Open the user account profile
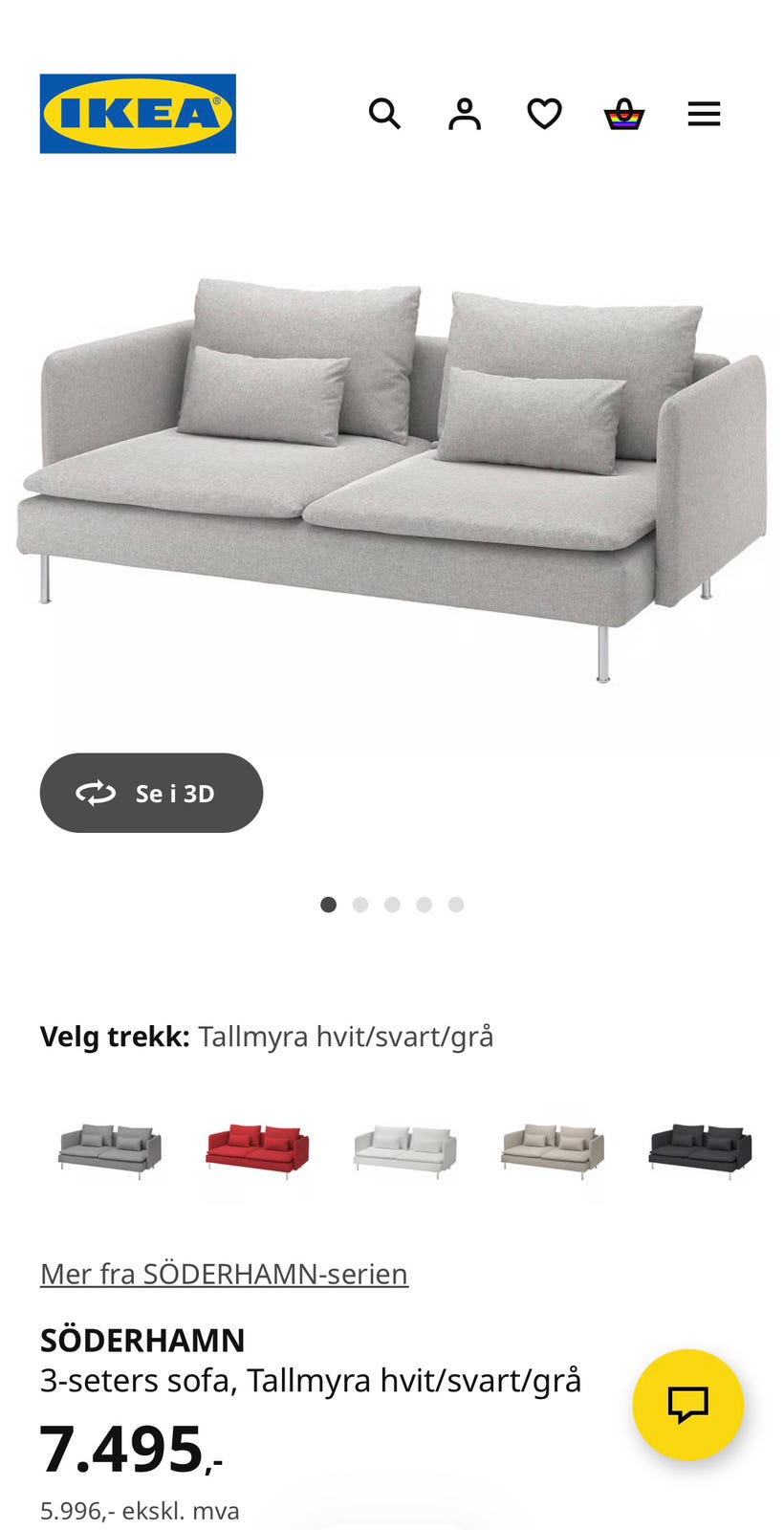The width and height of the screenshot is (784, 1530). click(465, 114)
